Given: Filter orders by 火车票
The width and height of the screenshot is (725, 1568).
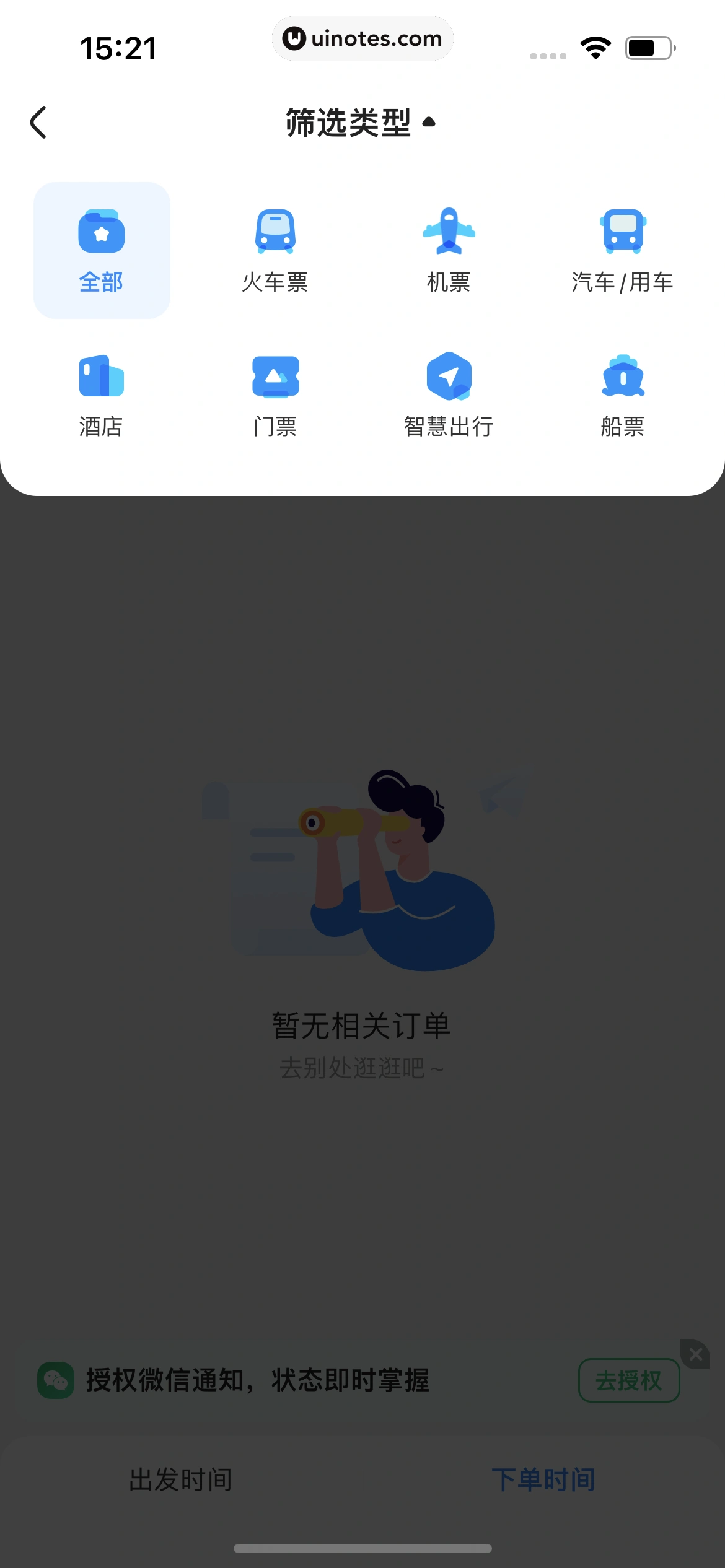Looking at the screenshot, I should [275, 251].
